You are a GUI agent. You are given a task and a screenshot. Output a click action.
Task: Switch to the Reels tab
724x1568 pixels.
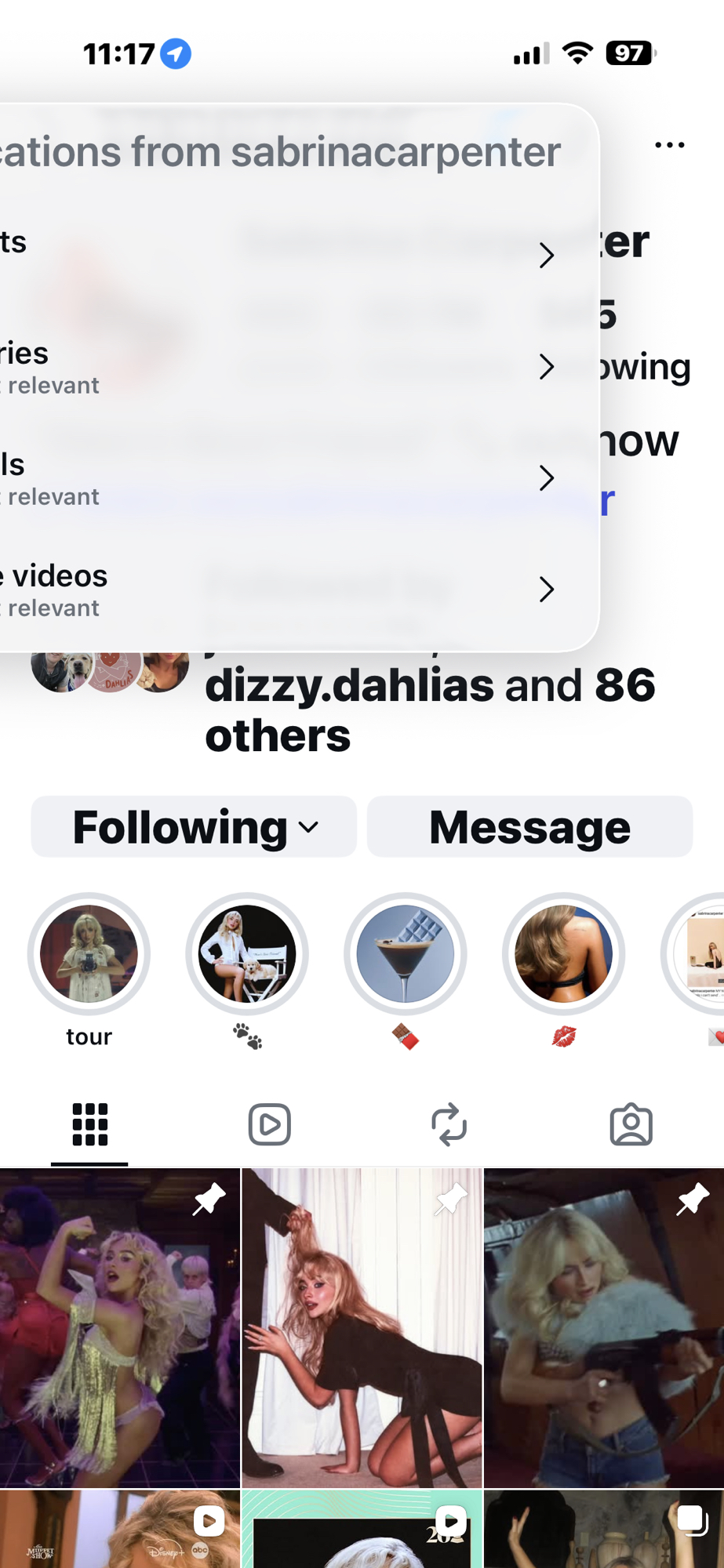coord(270,1124)
